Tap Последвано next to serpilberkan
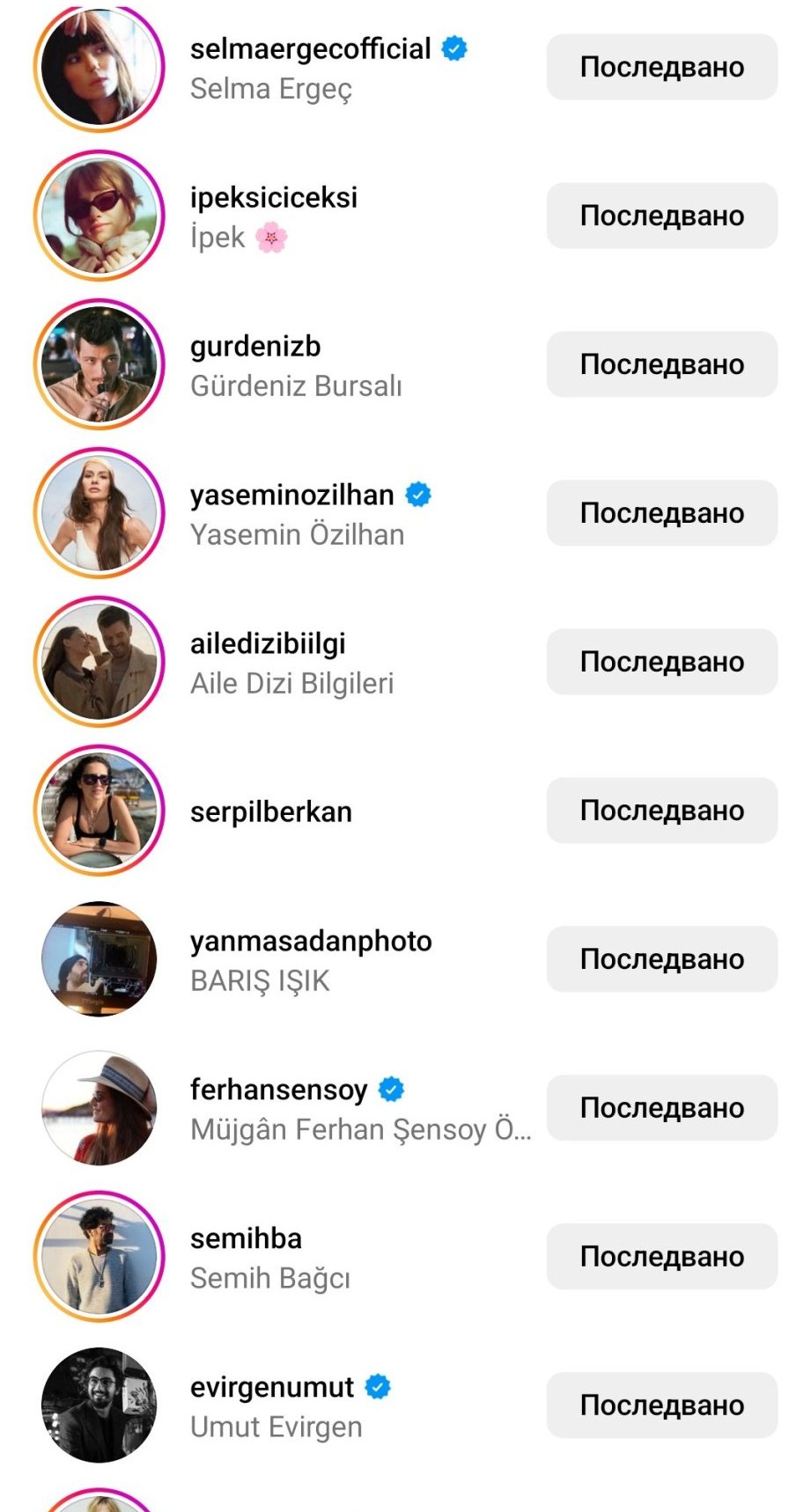 tap(661, 811)
